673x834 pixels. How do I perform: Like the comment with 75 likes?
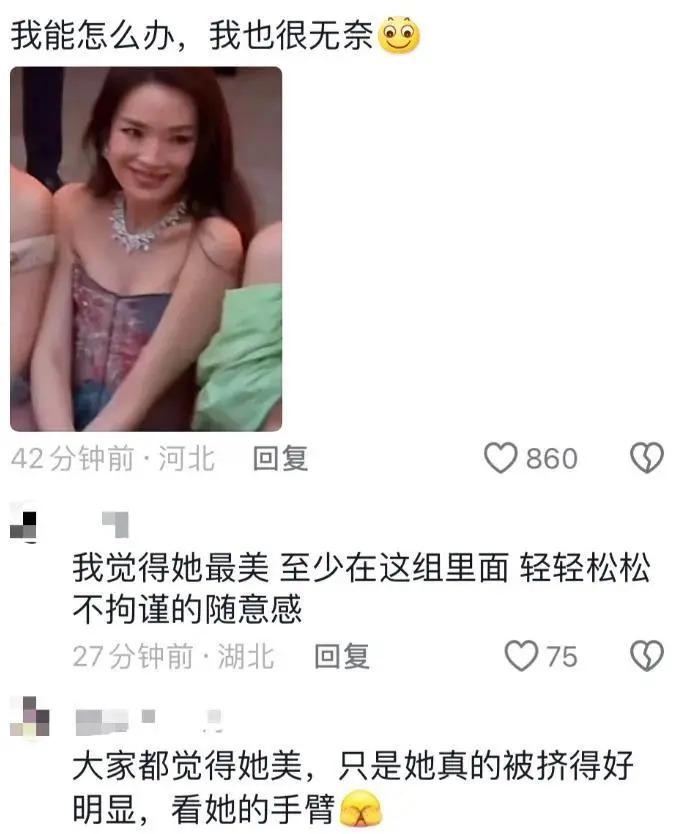(521, 656)
